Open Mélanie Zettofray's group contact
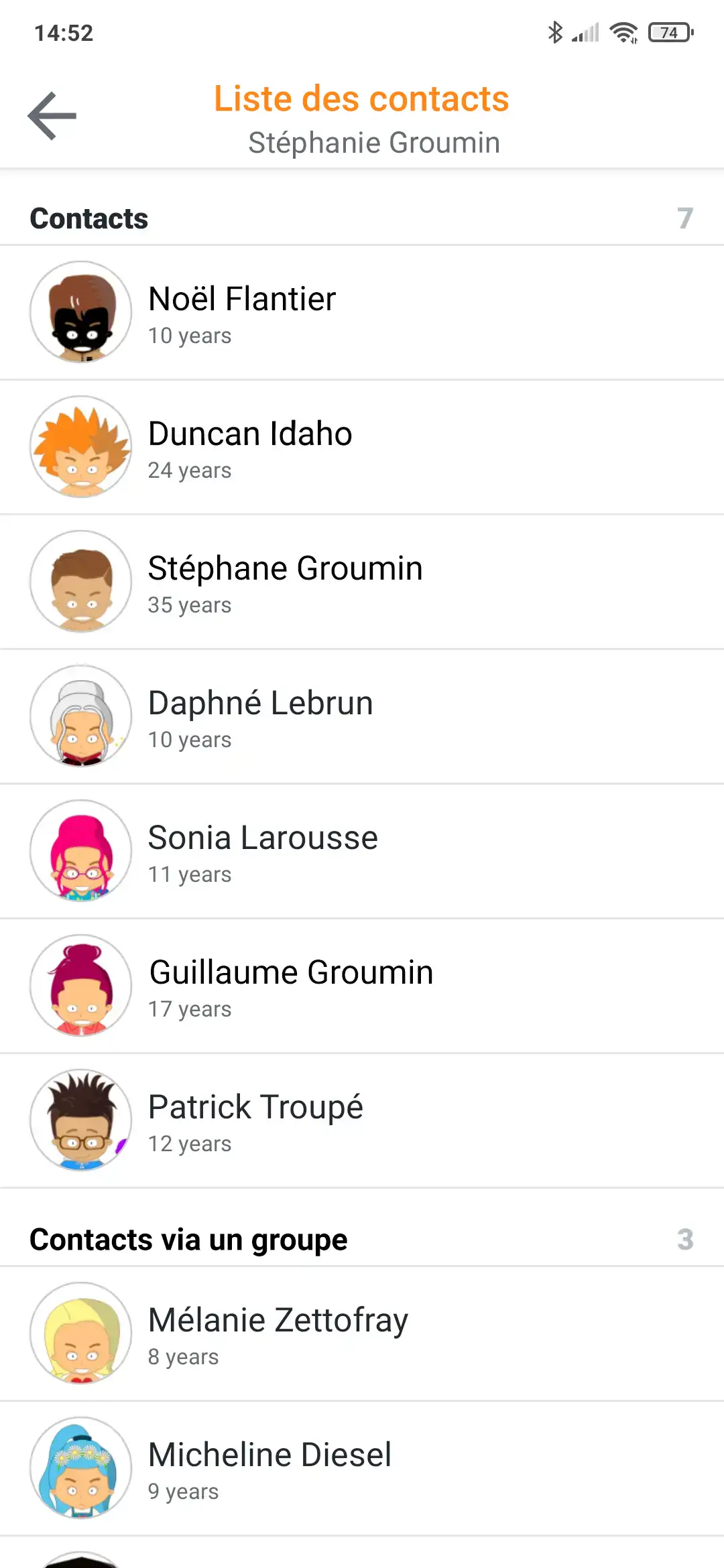 (x=362, y=1333)
